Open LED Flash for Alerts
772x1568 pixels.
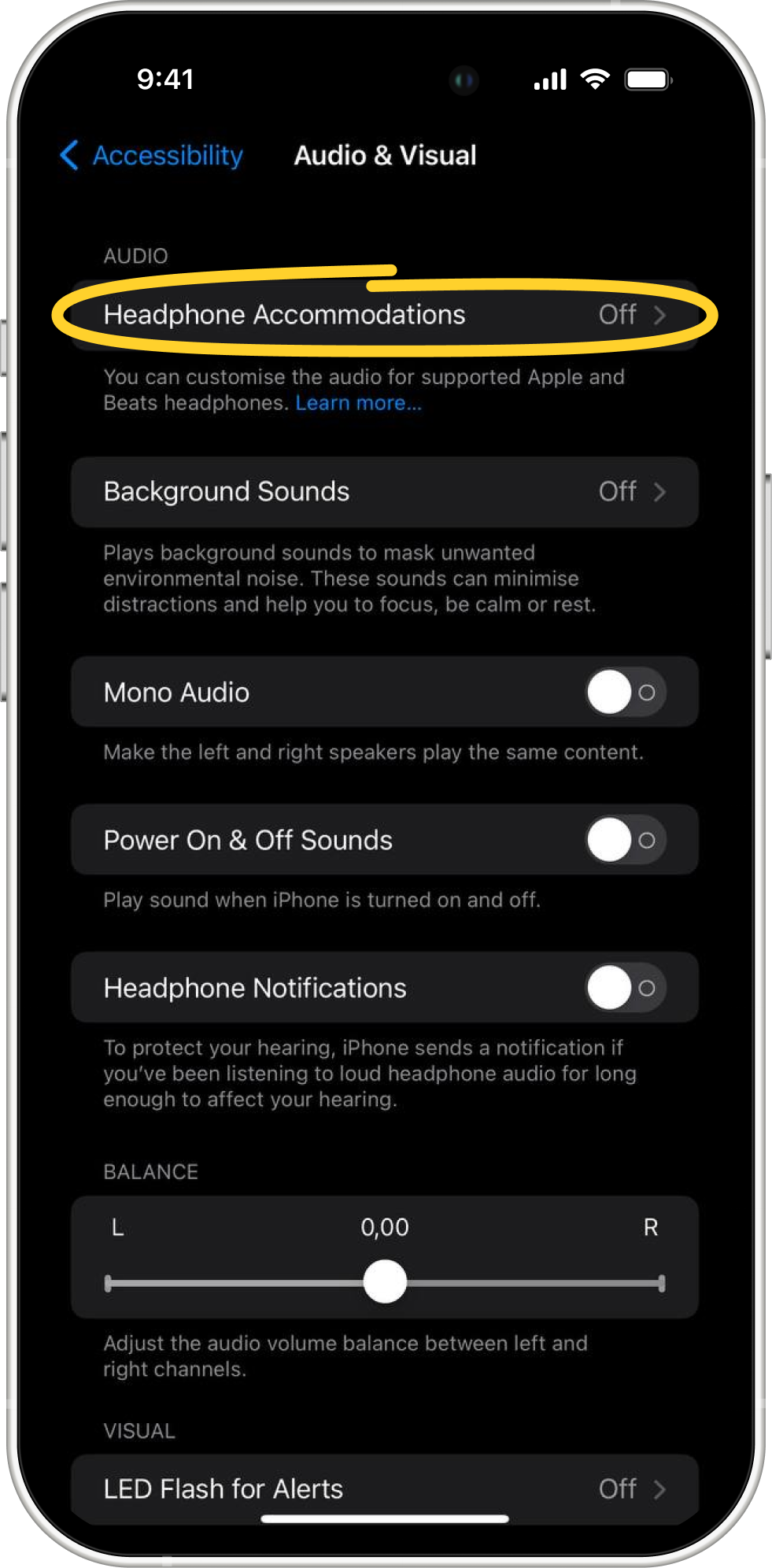click(384, 1488)
